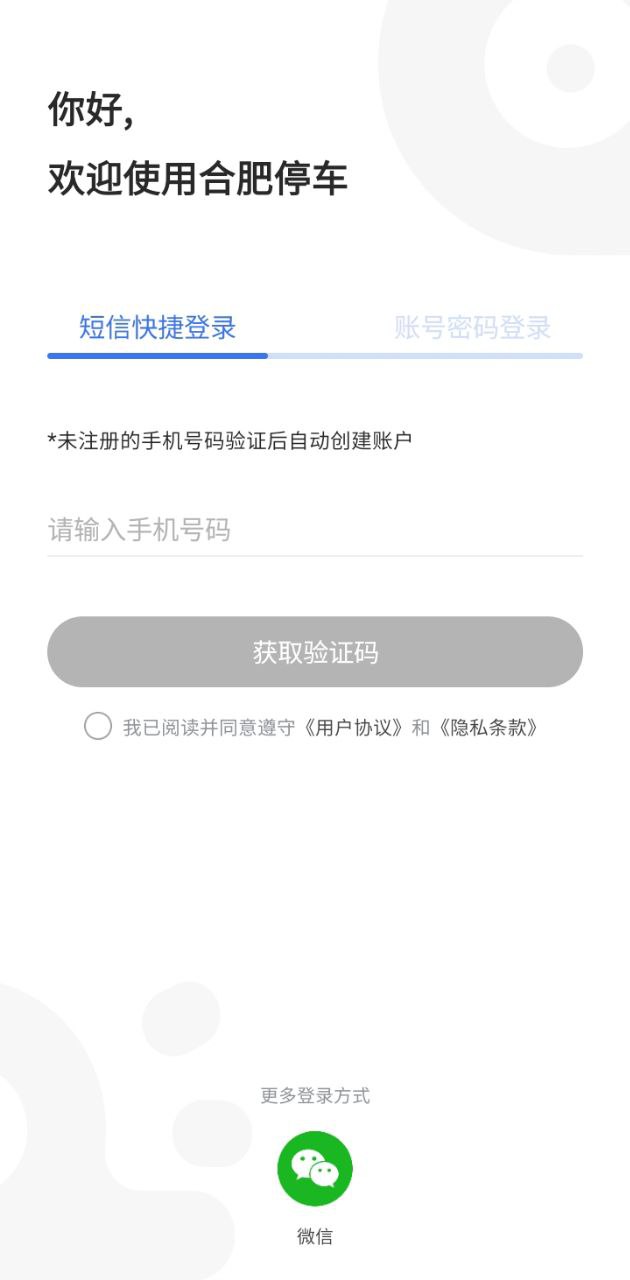Check the agreement circle checkbox
630x1280 pixels.
(x=98, y=726)
